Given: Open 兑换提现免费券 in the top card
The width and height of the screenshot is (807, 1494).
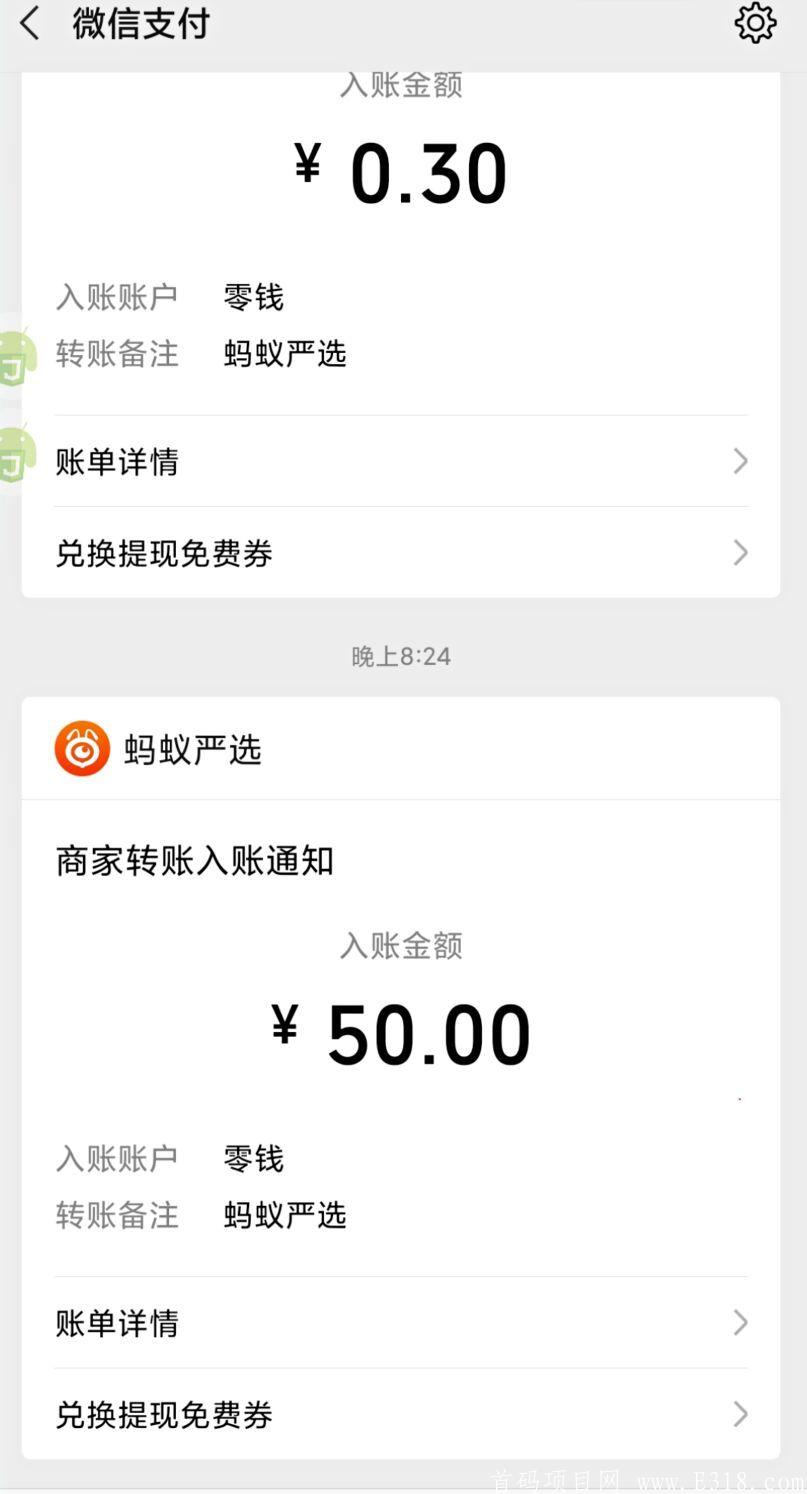Looking at the screenshot, I should coord(164,553).
